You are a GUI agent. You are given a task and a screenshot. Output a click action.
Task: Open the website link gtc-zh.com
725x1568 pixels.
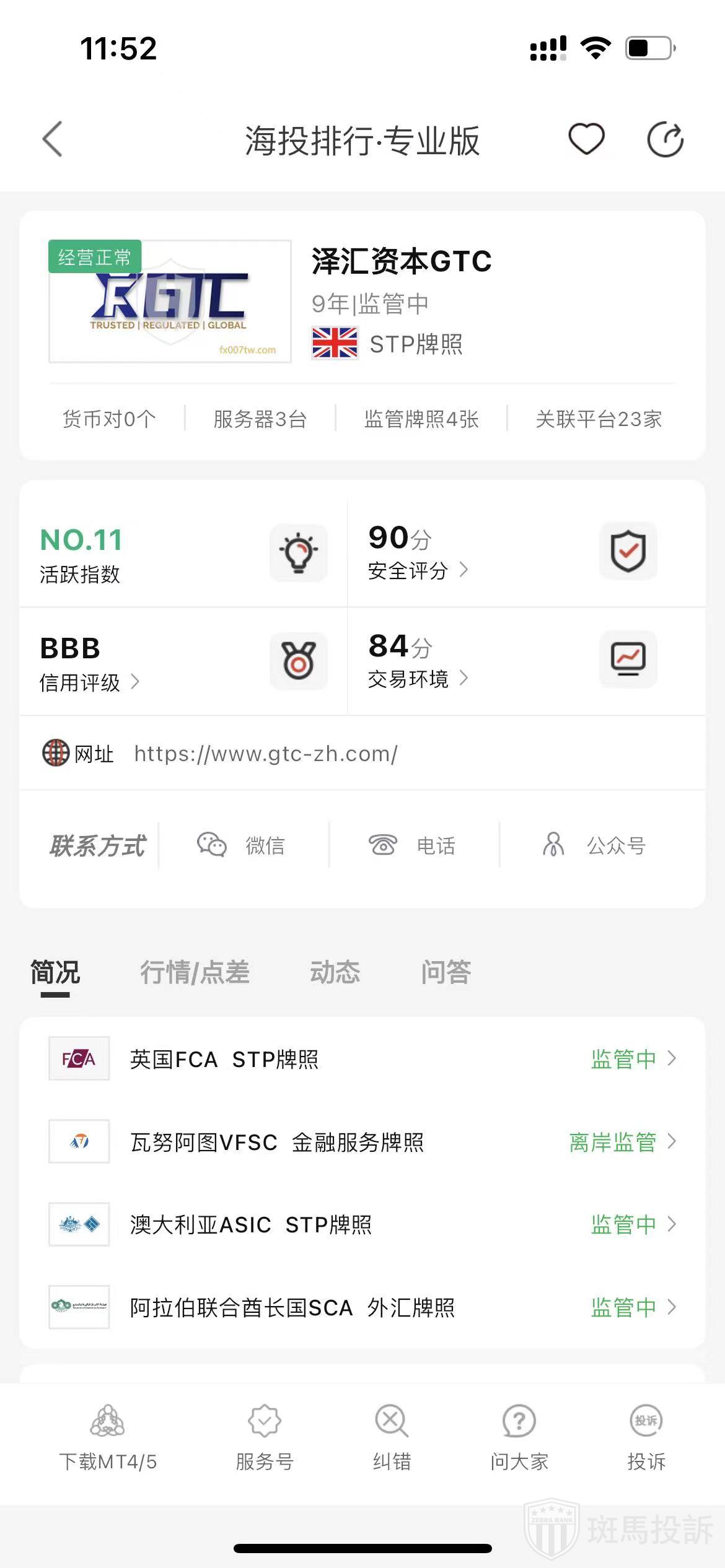tap(266, 754)
